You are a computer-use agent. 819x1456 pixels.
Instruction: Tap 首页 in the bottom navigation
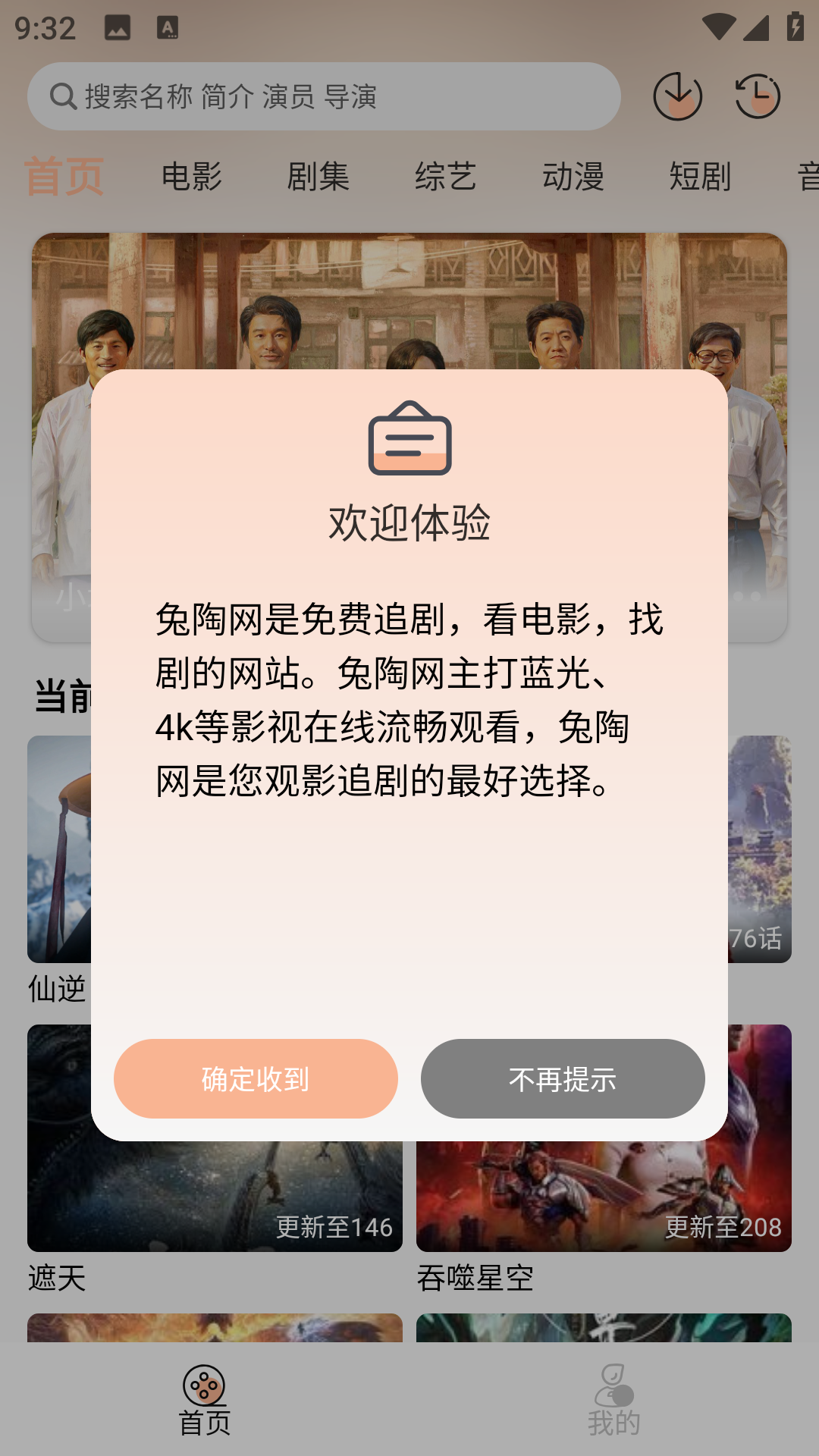tap(205, 1400)
